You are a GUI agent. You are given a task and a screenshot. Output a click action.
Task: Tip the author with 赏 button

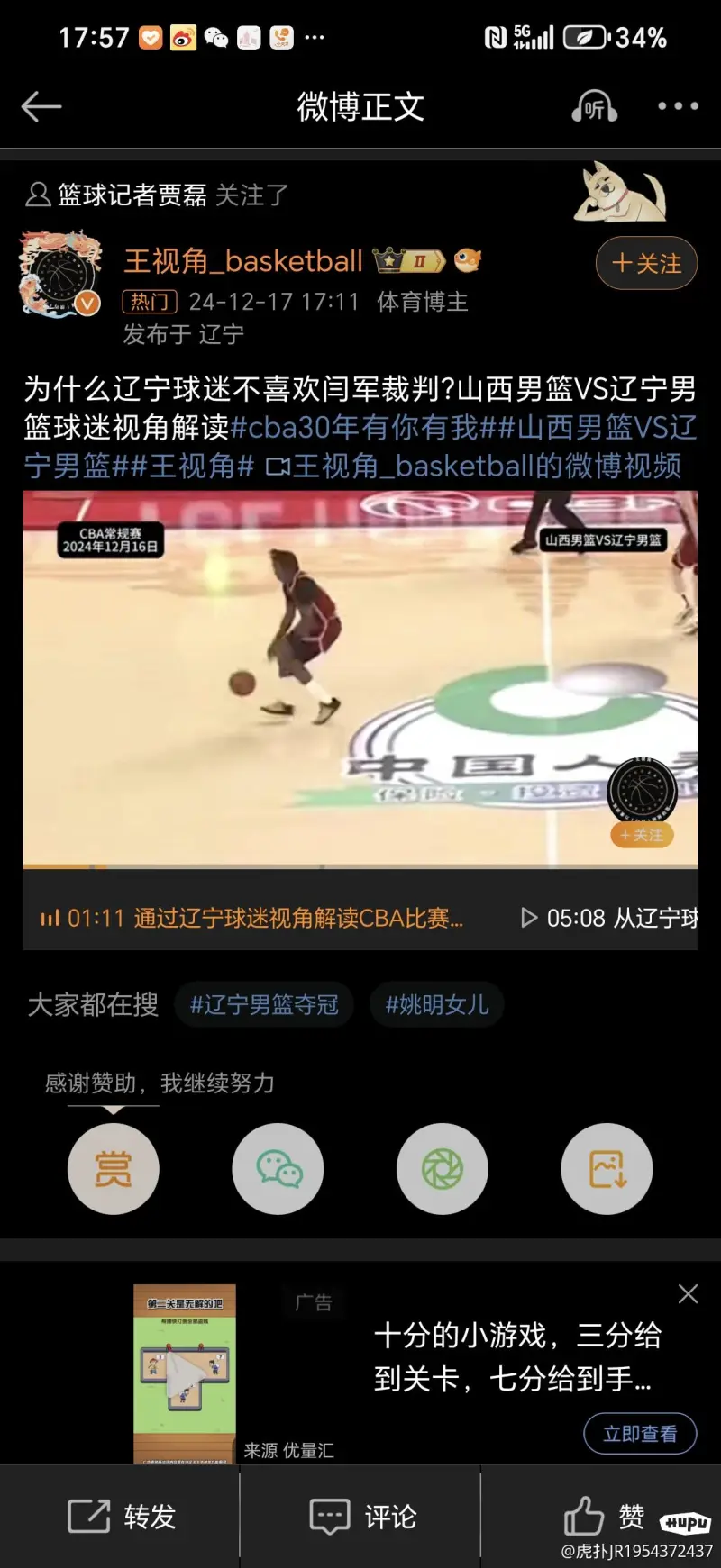pyautogui.click(x=114, y=1168)
